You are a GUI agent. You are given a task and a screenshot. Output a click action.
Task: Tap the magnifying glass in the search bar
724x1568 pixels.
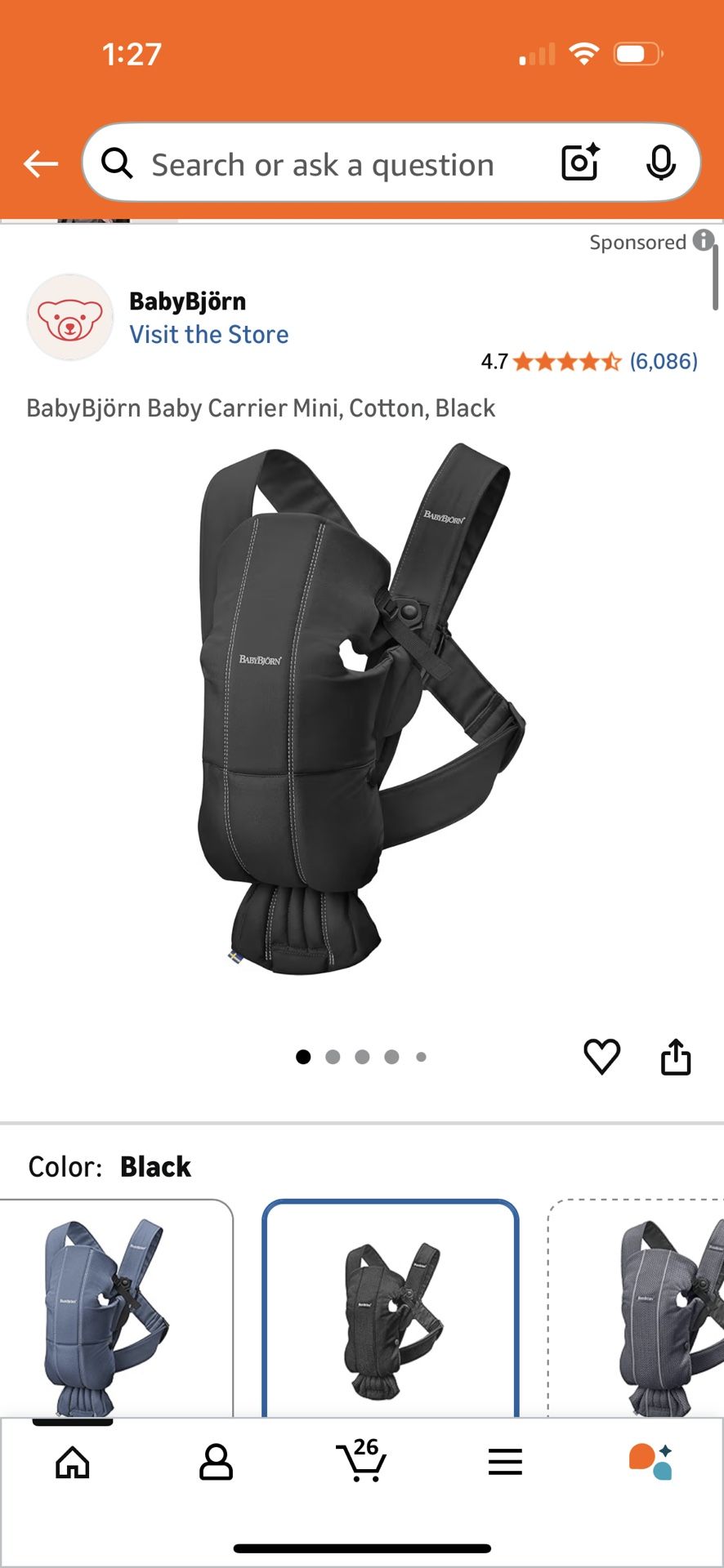(x=117, y=163)
